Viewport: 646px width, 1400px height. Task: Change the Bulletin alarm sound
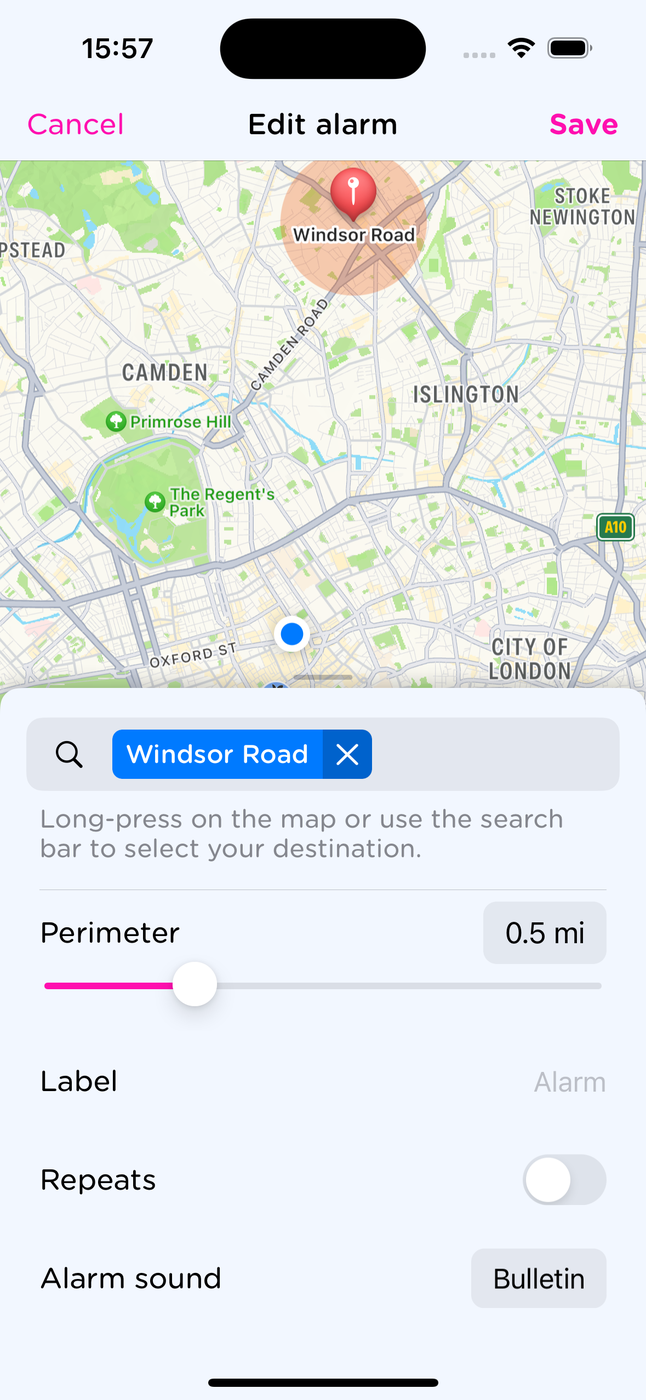(x=538, y=1278)
